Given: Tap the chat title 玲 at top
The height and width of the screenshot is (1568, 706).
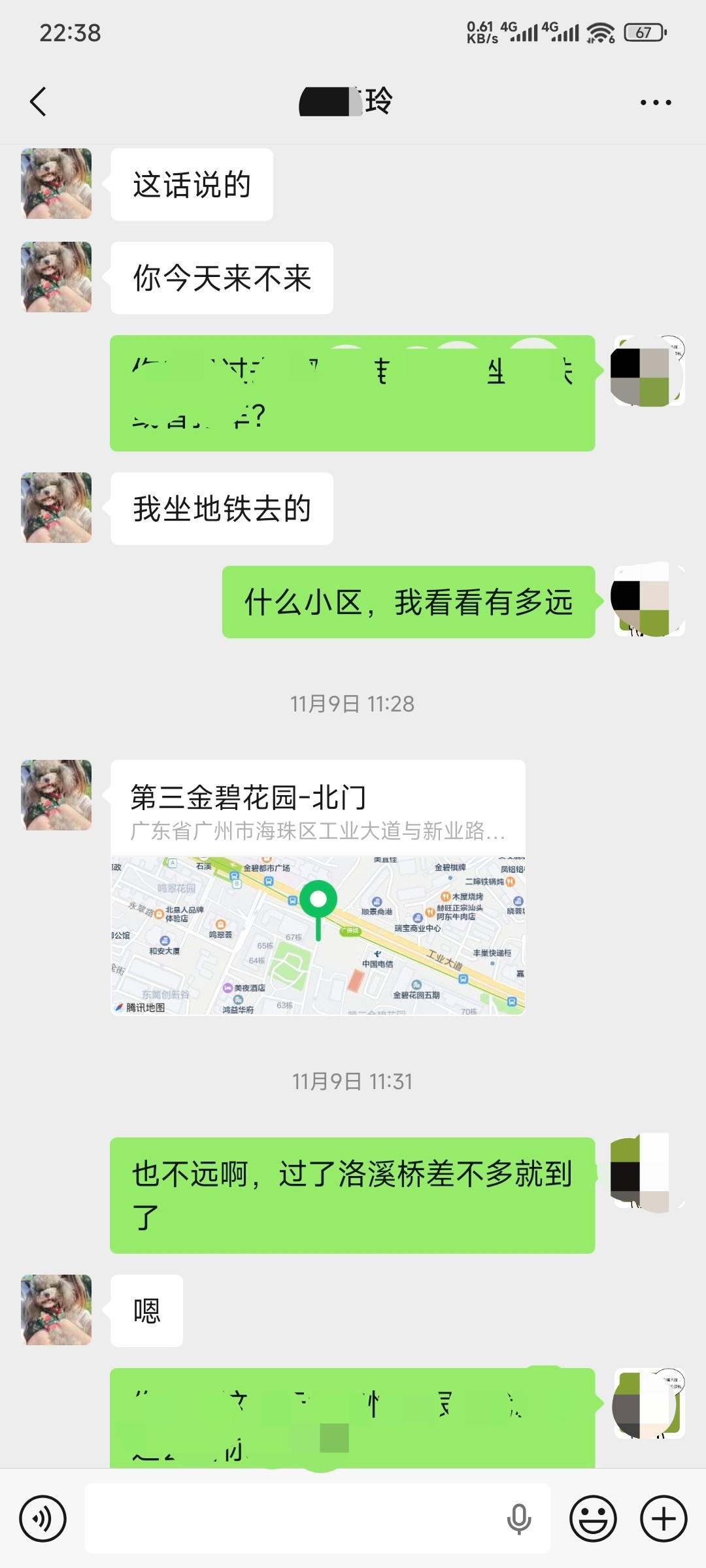Looking at the screenshot, I should (x=346, y=101).
